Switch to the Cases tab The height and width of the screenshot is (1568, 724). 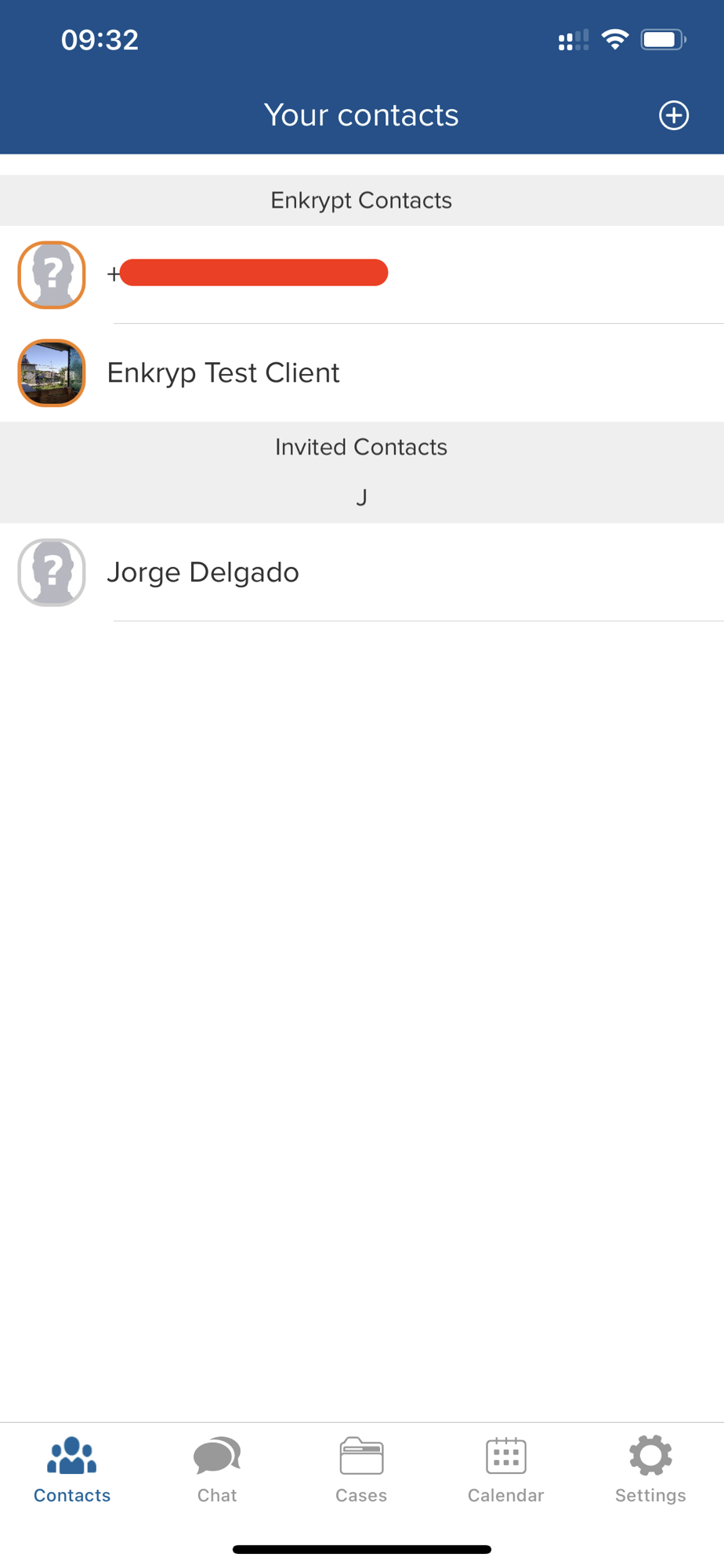tap(361, 1469)
